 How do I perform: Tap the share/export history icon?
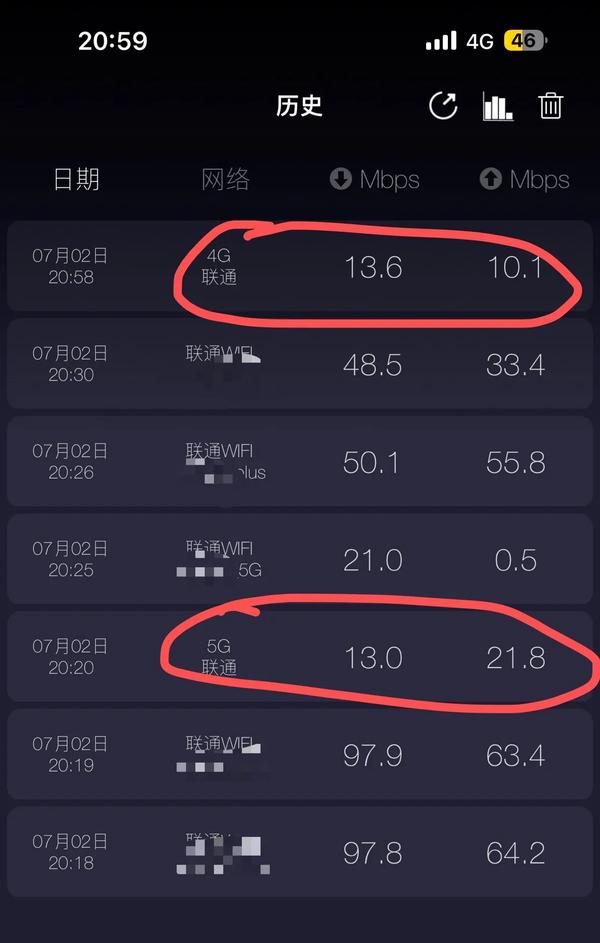[x=443, y=106]
